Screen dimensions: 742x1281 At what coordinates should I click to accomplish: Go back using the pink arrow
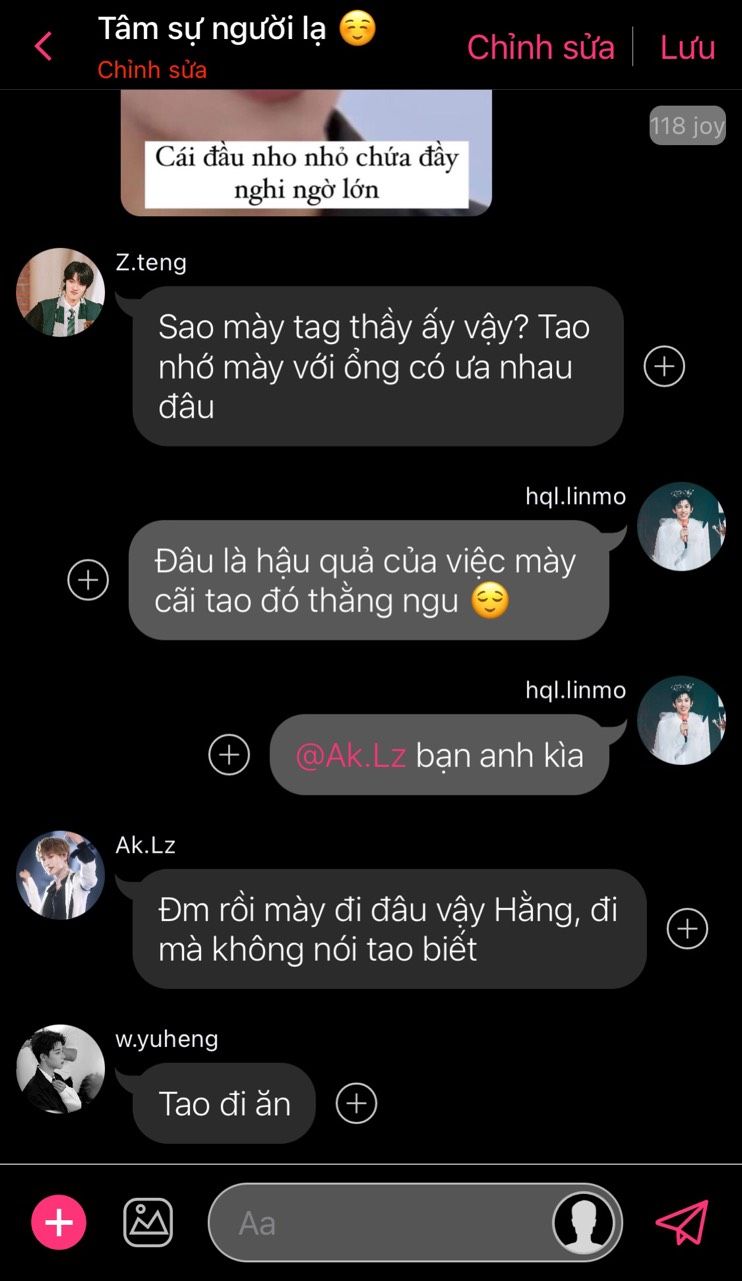coord(43,46)
